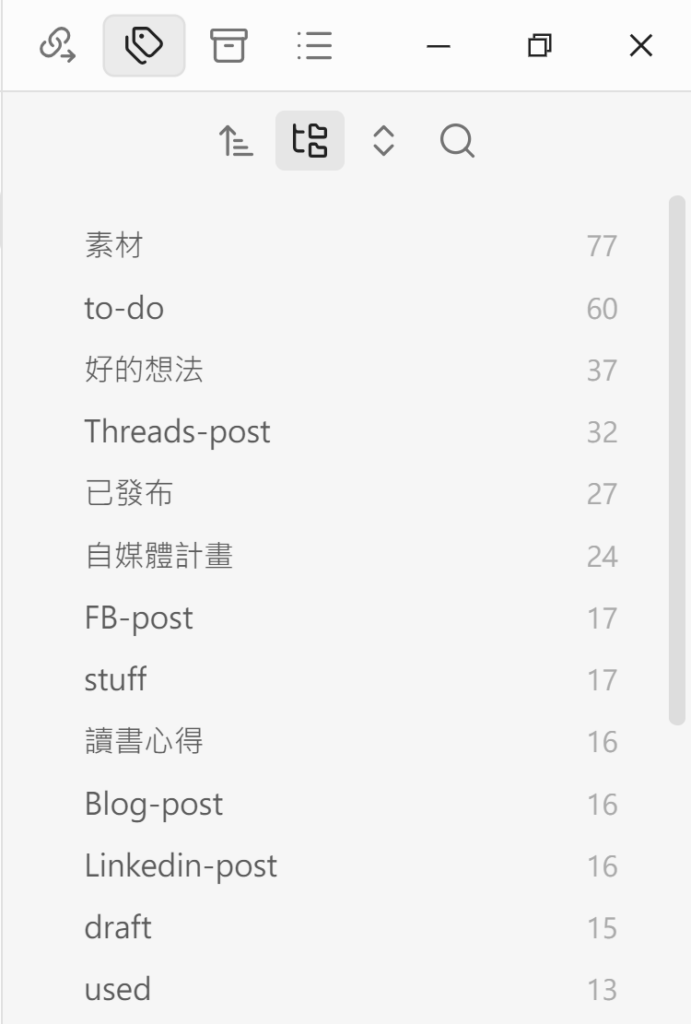Minimize the window
This screenshot has height=1024, width=691.
(x=438, y=46)
